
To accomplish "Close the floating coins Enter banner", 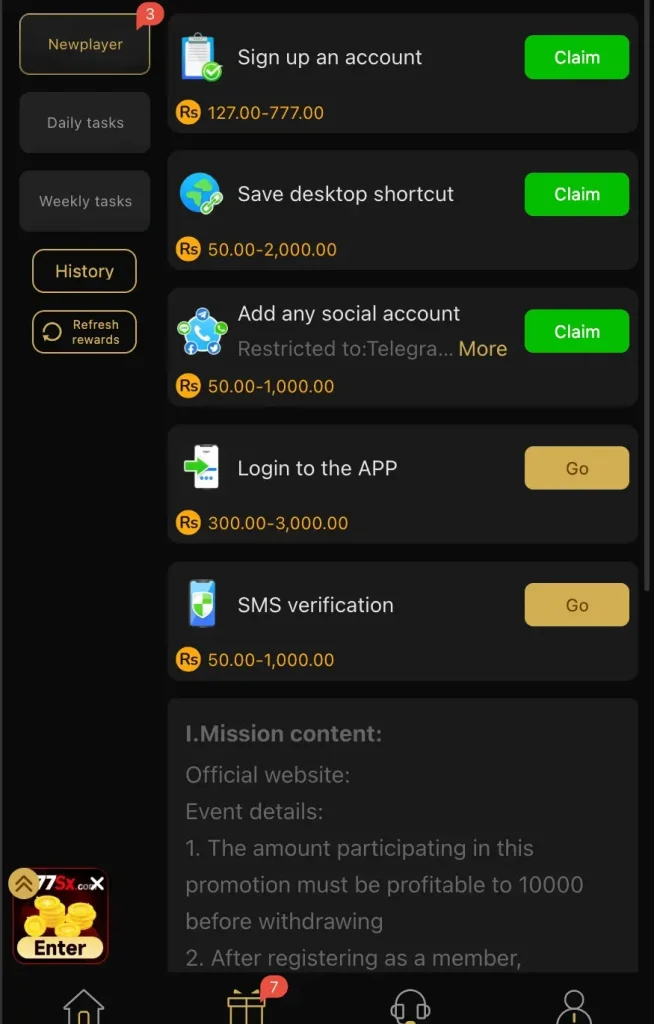I will (x=97, y=884).
